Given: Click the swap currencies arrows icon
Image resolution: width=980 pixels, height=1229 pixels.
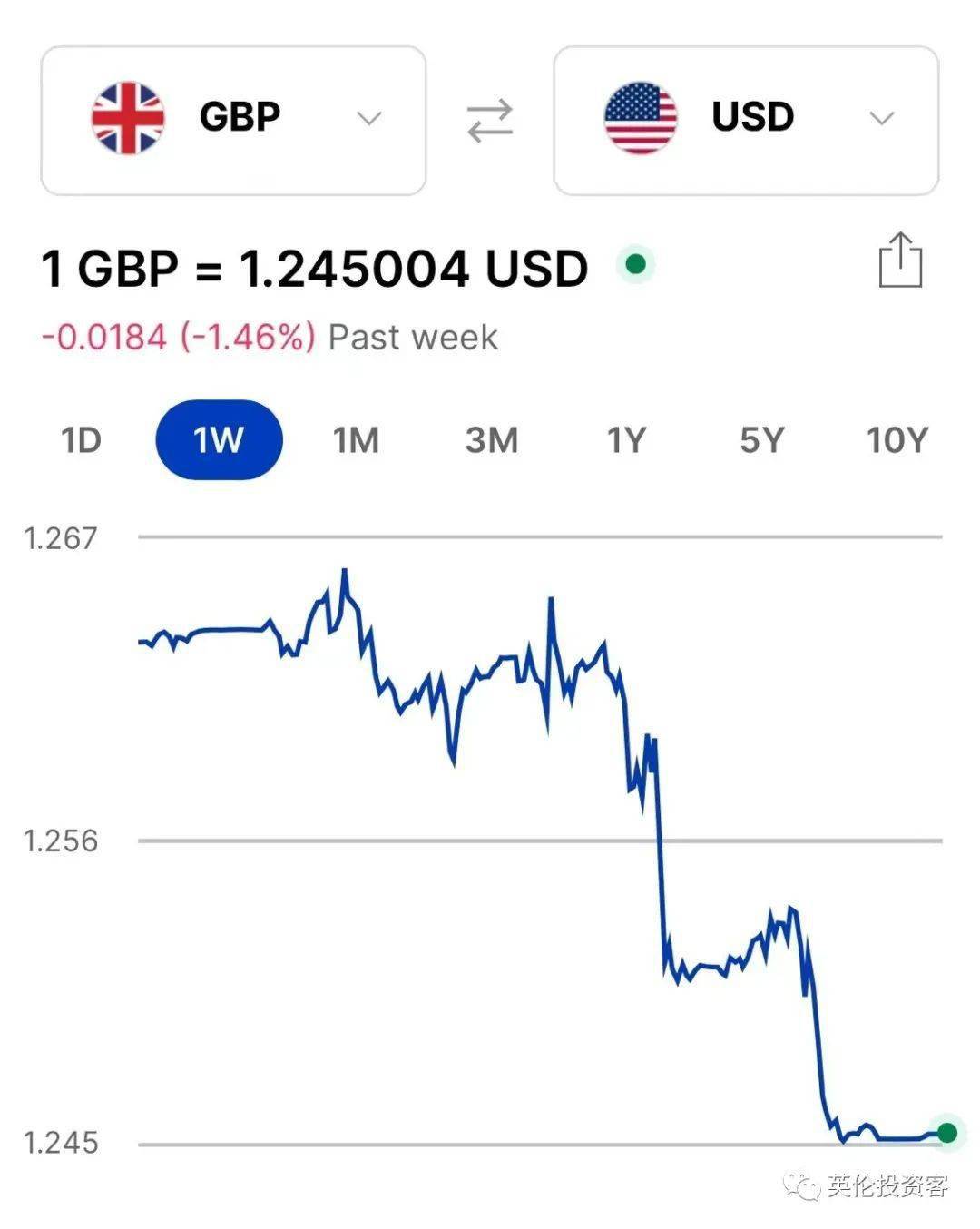Looking at the screenshot, I should [488, 118].
